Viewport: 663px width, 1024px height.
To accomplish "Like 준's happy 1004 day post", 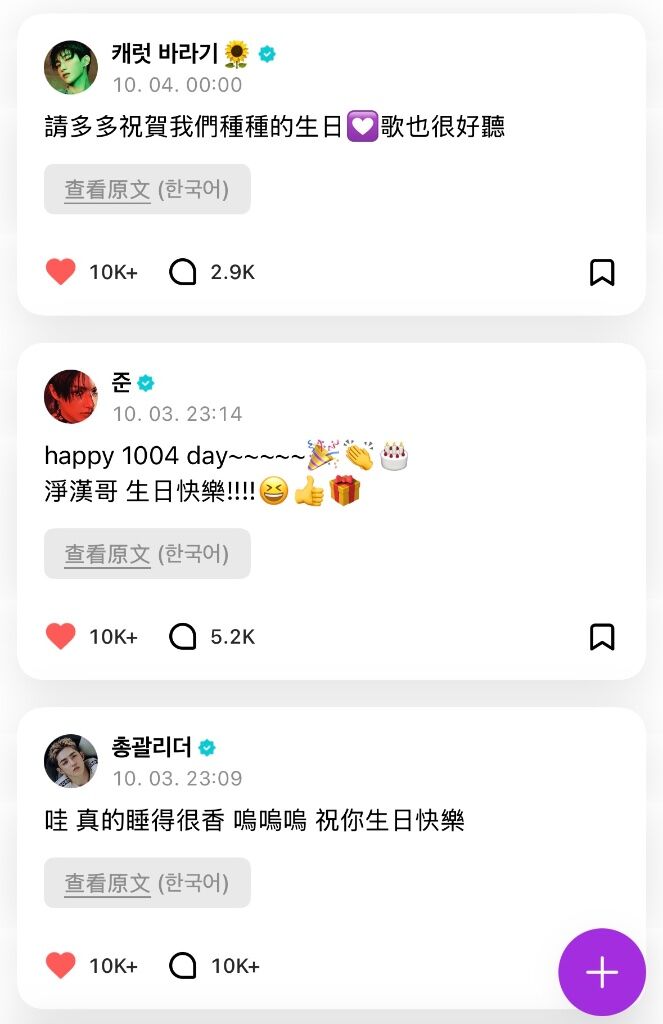I will coord(61,637).
